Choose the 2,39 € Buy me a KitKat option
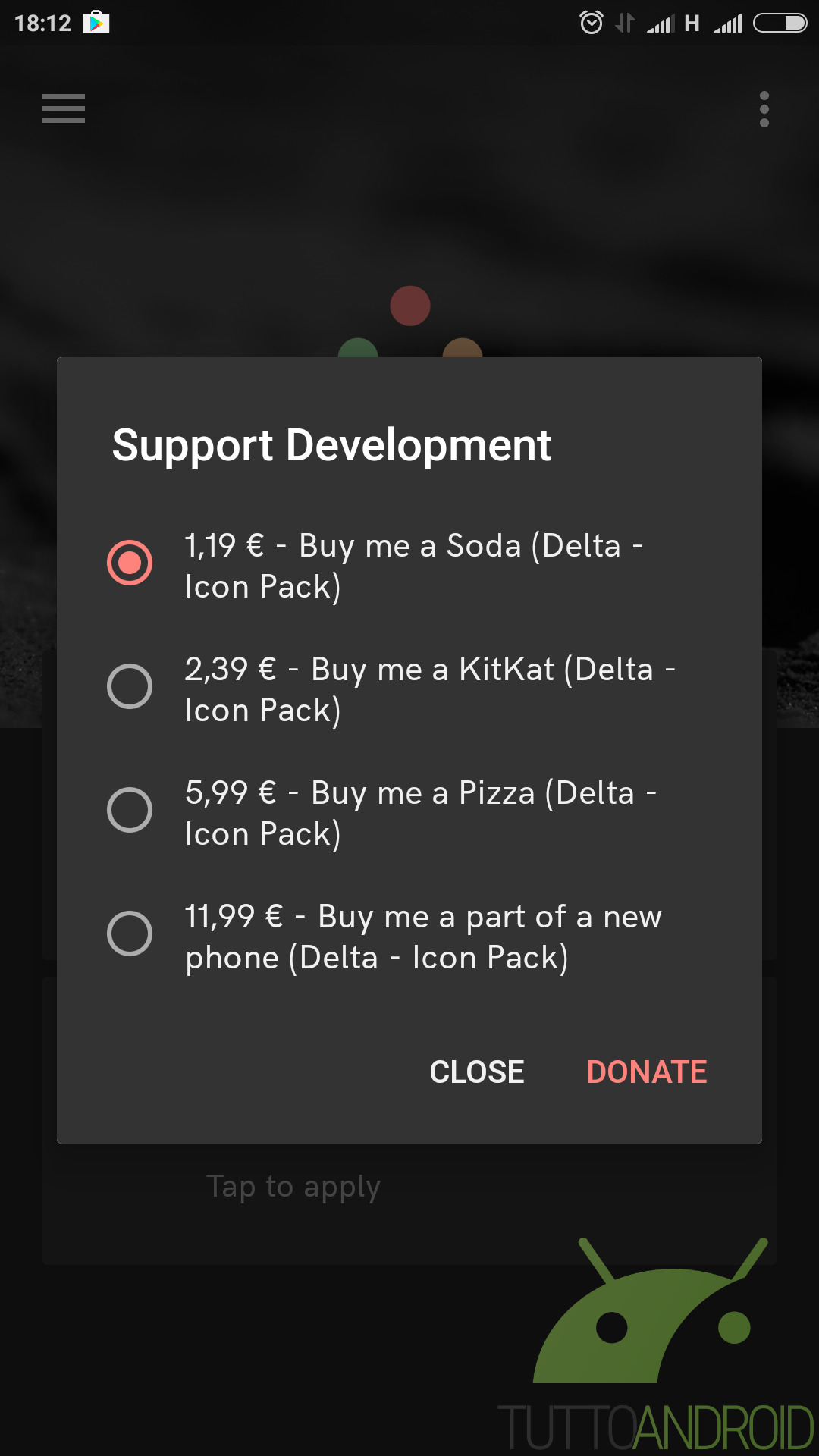This screenshot has height=1456, width=819. [x=409, y=686]
